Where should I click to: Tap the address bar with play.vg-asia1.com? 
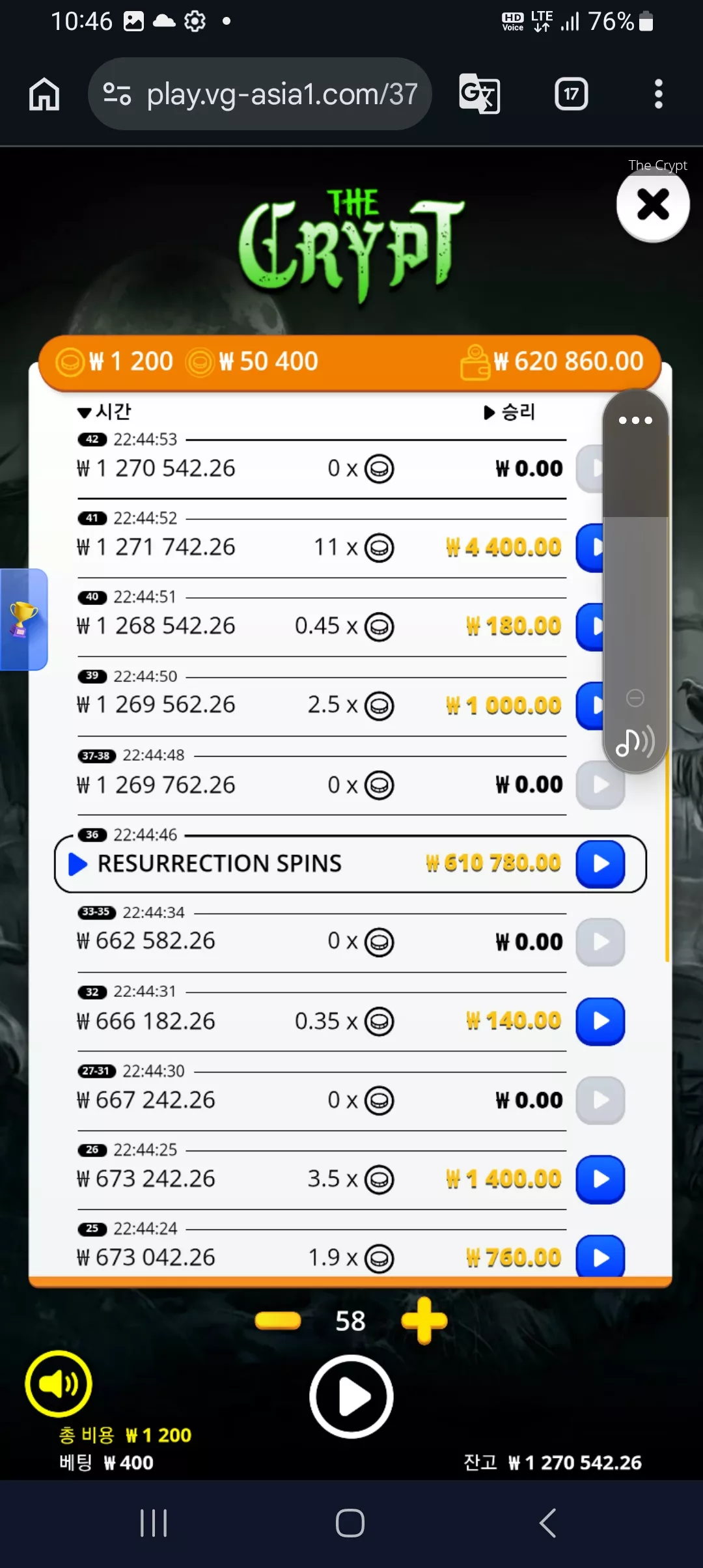click(260, 94)
